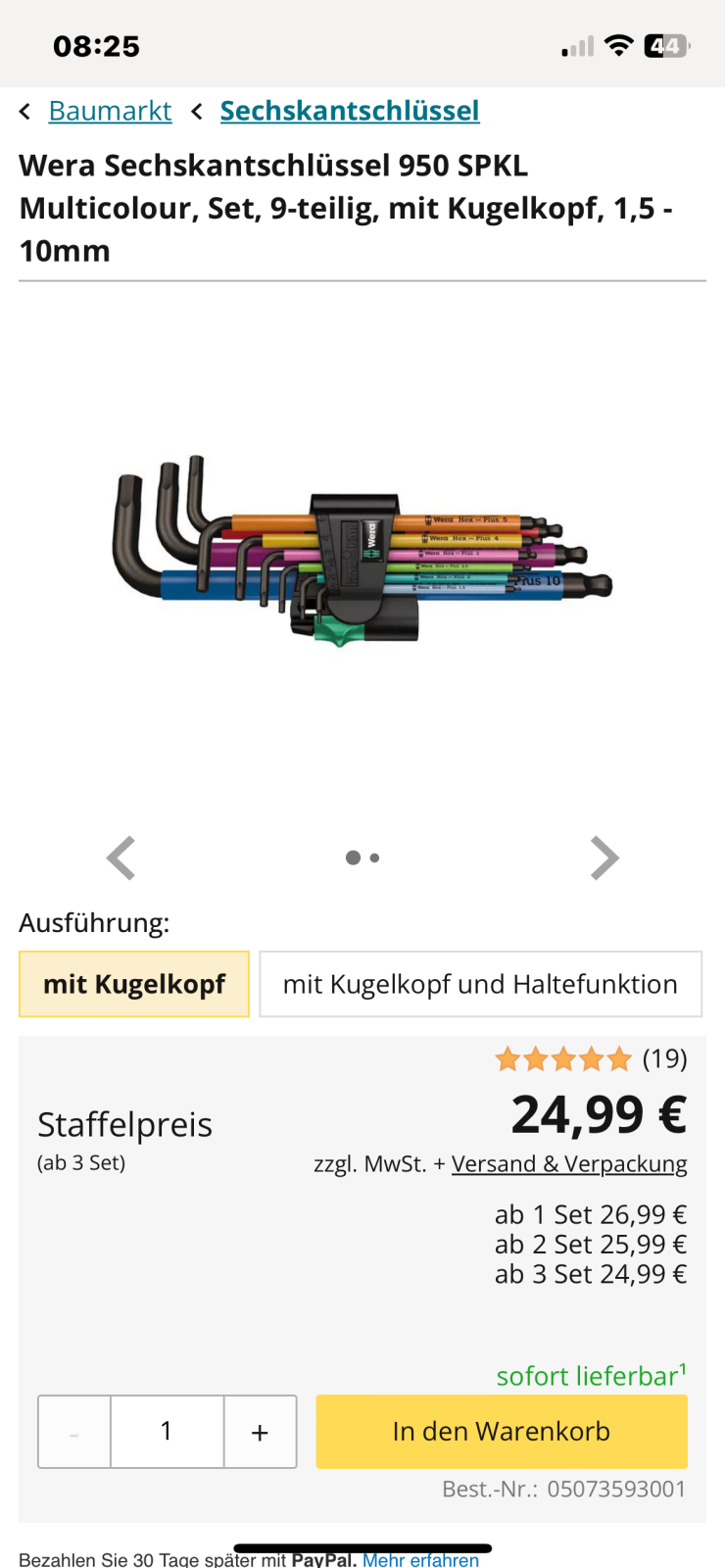This screenshot has width=725, height=1568.
Task: Edit the quantity field showing 1
Action: pyautogui.click(x=167, y=1432)
